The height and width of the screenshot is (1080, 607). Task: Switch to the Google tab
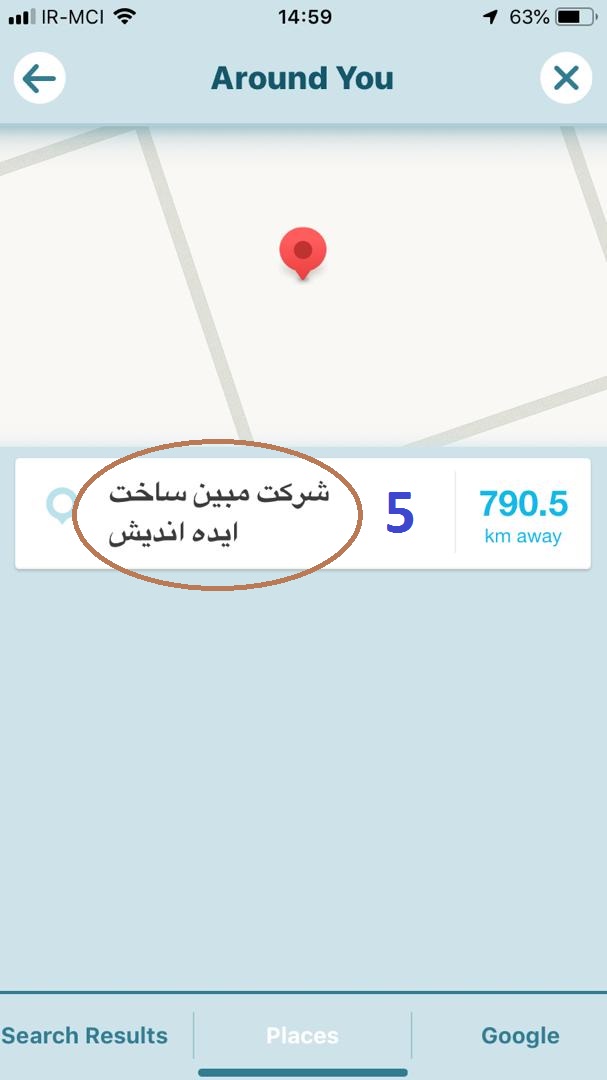[x=519, y=1036]
